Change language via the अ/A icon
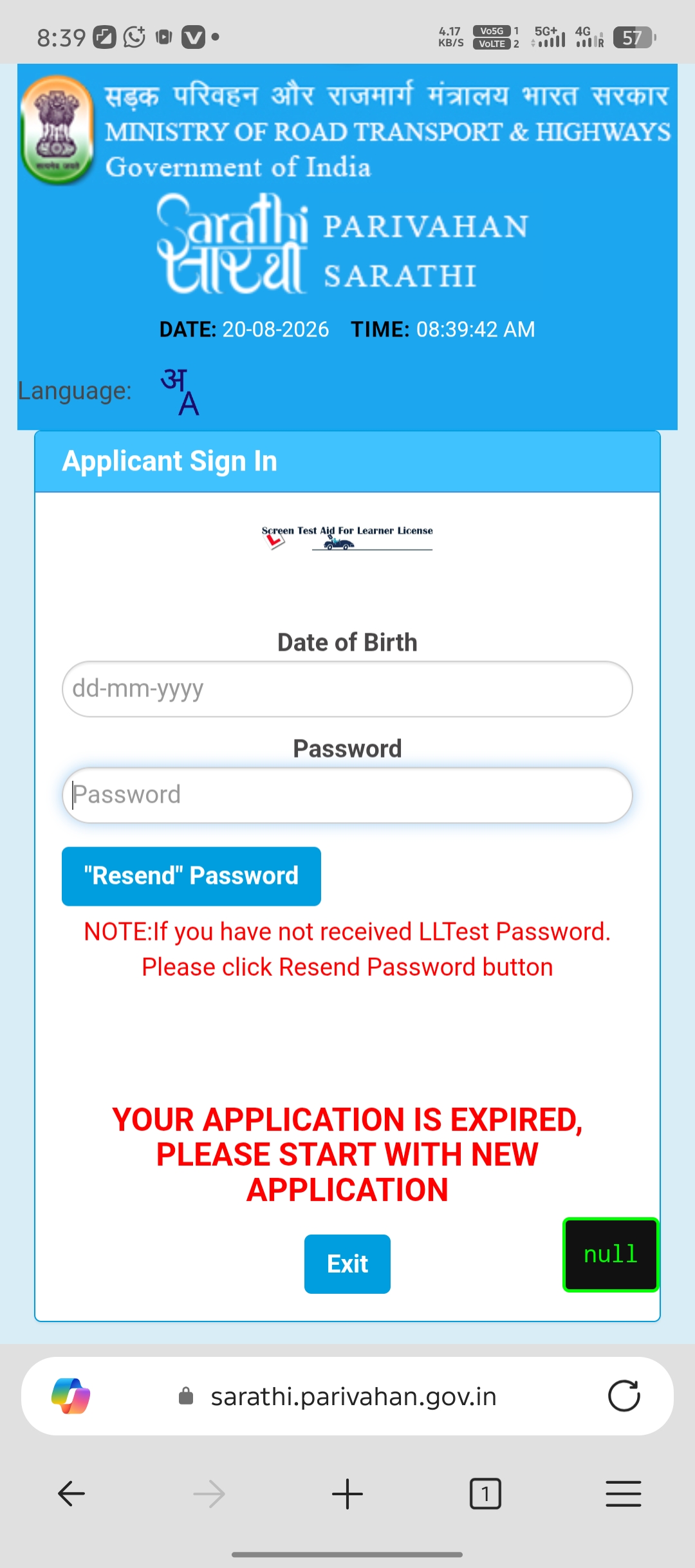 [x=180, y=391]
